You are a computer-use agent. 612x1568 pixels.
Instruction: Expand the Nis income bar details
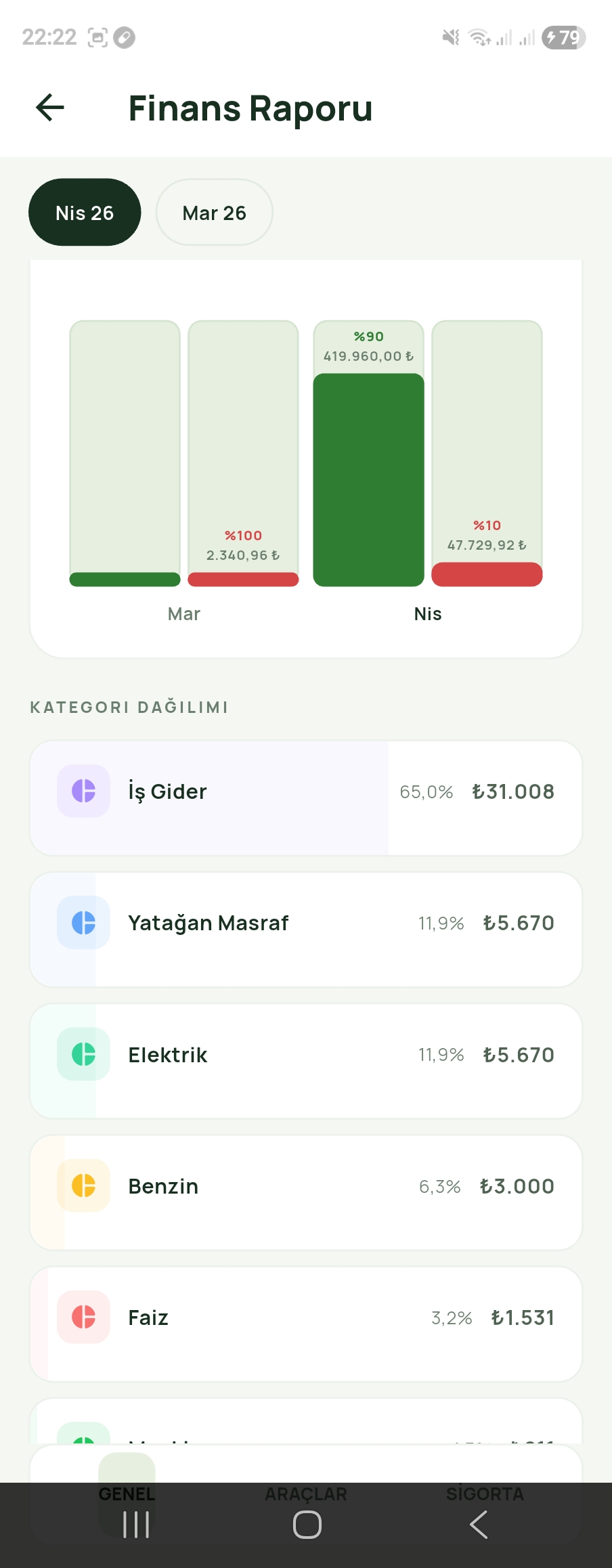[368, 474]
